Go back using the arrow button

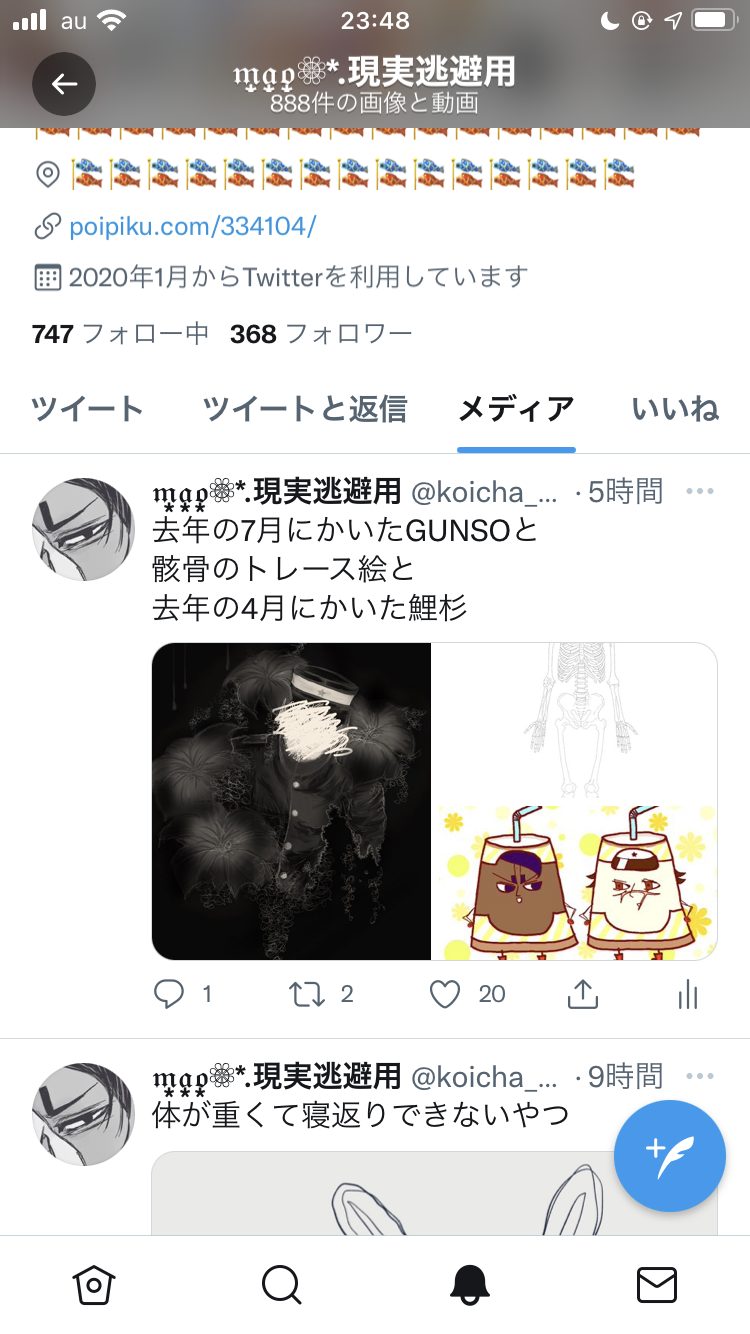coord(64,84)
